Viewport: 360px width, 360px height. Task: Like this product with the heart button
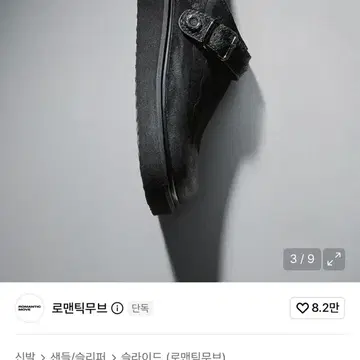click(317, 308)
